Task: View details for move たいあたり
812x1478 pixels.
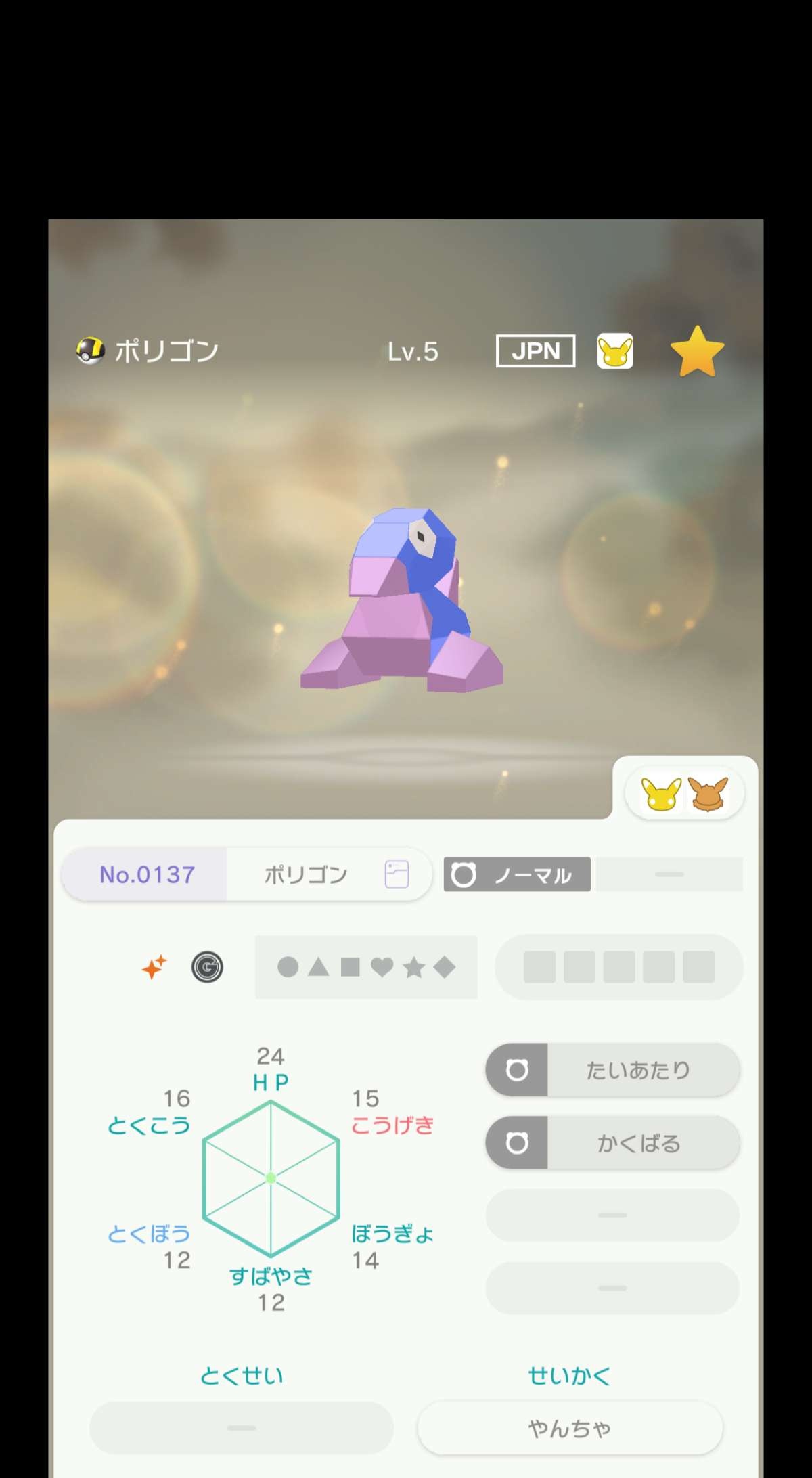Action: pyautogui.click(x=612, y=1070)
